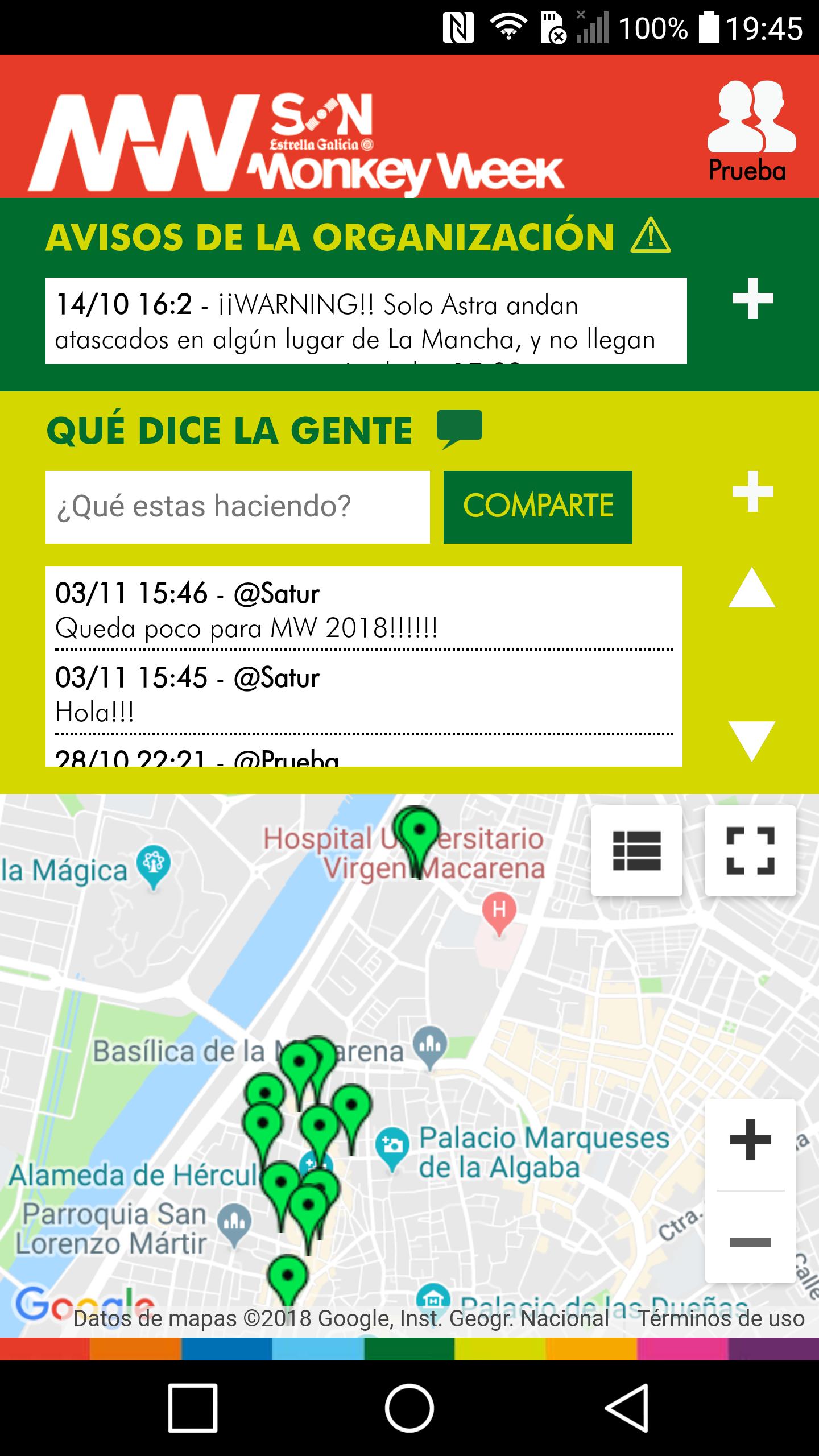Move up through messages with the up arrow
The height and width of the screenshot is (1456, 819).
(751, 588)
